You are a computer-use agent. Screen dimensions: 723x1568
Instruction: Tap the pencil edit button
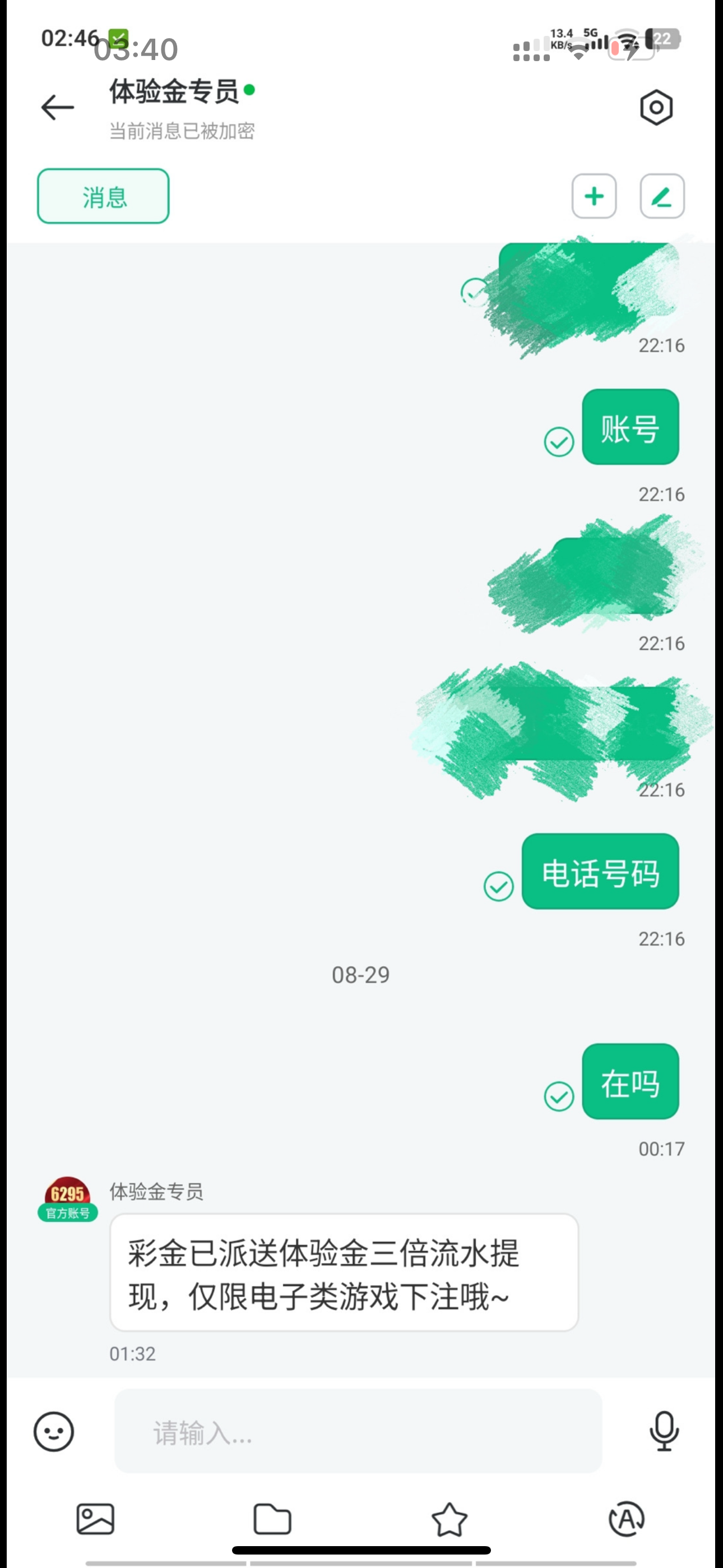[x=662, y=197]
